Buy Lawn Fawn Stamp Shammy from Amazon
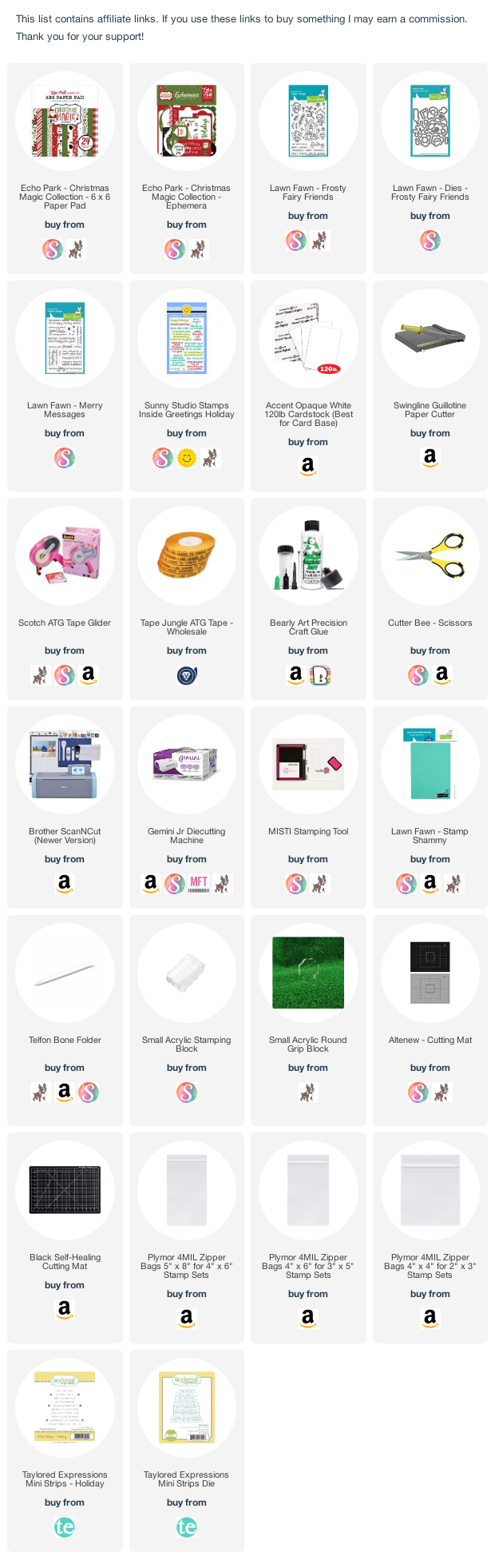This screenshot has width=495, height=1568. tap(430, 884)
